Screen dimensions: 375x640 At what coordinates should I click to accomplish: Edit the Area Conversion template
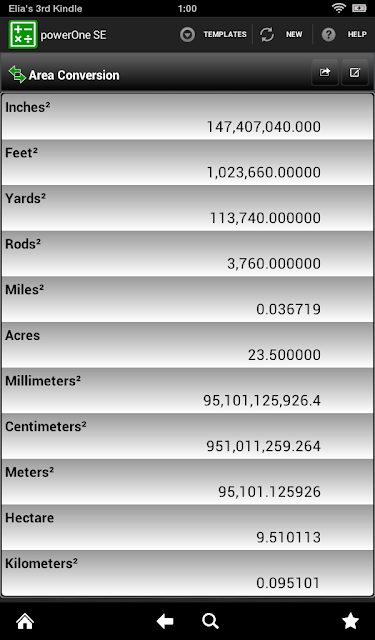click(x=355, y=73)
